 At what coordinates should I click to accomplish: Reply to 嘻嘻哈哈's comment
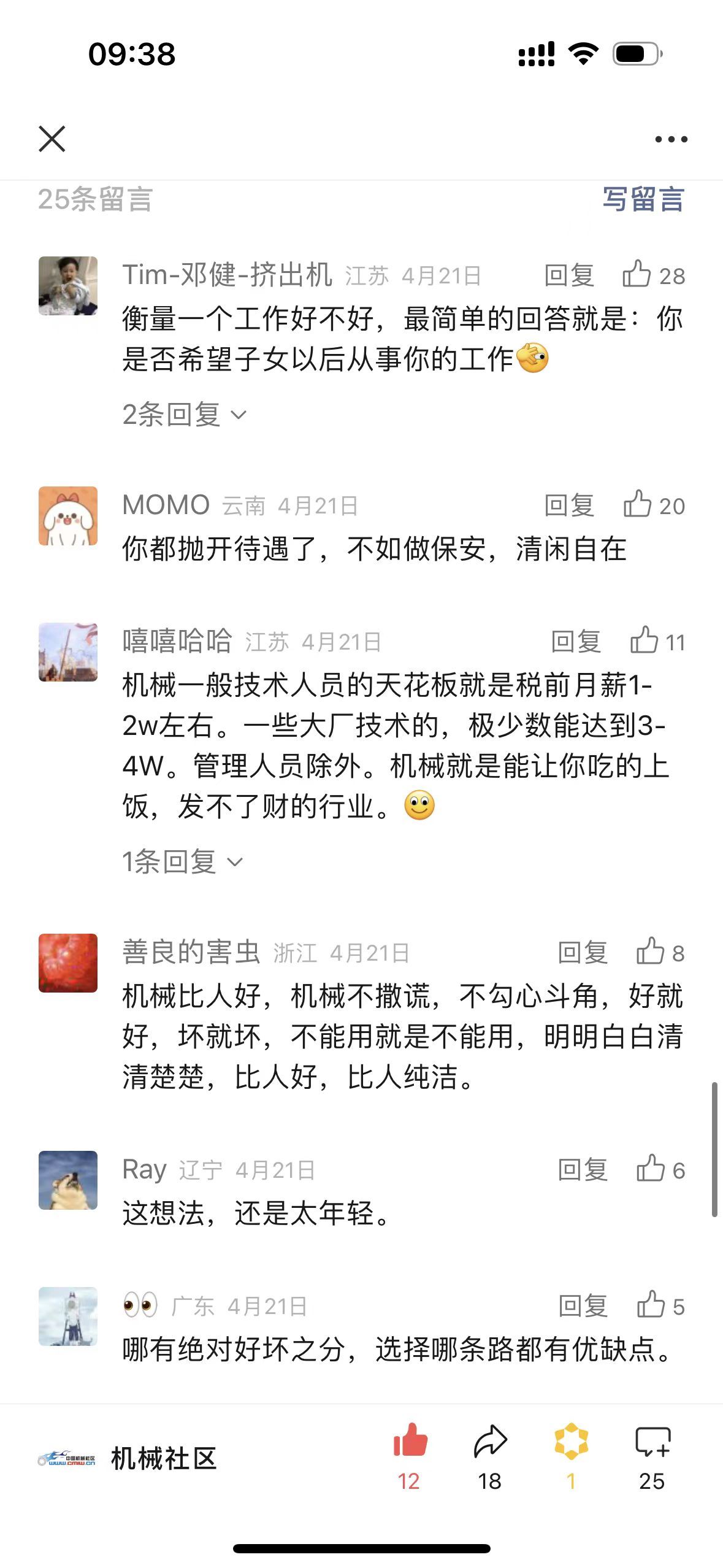tap(575, 642)
